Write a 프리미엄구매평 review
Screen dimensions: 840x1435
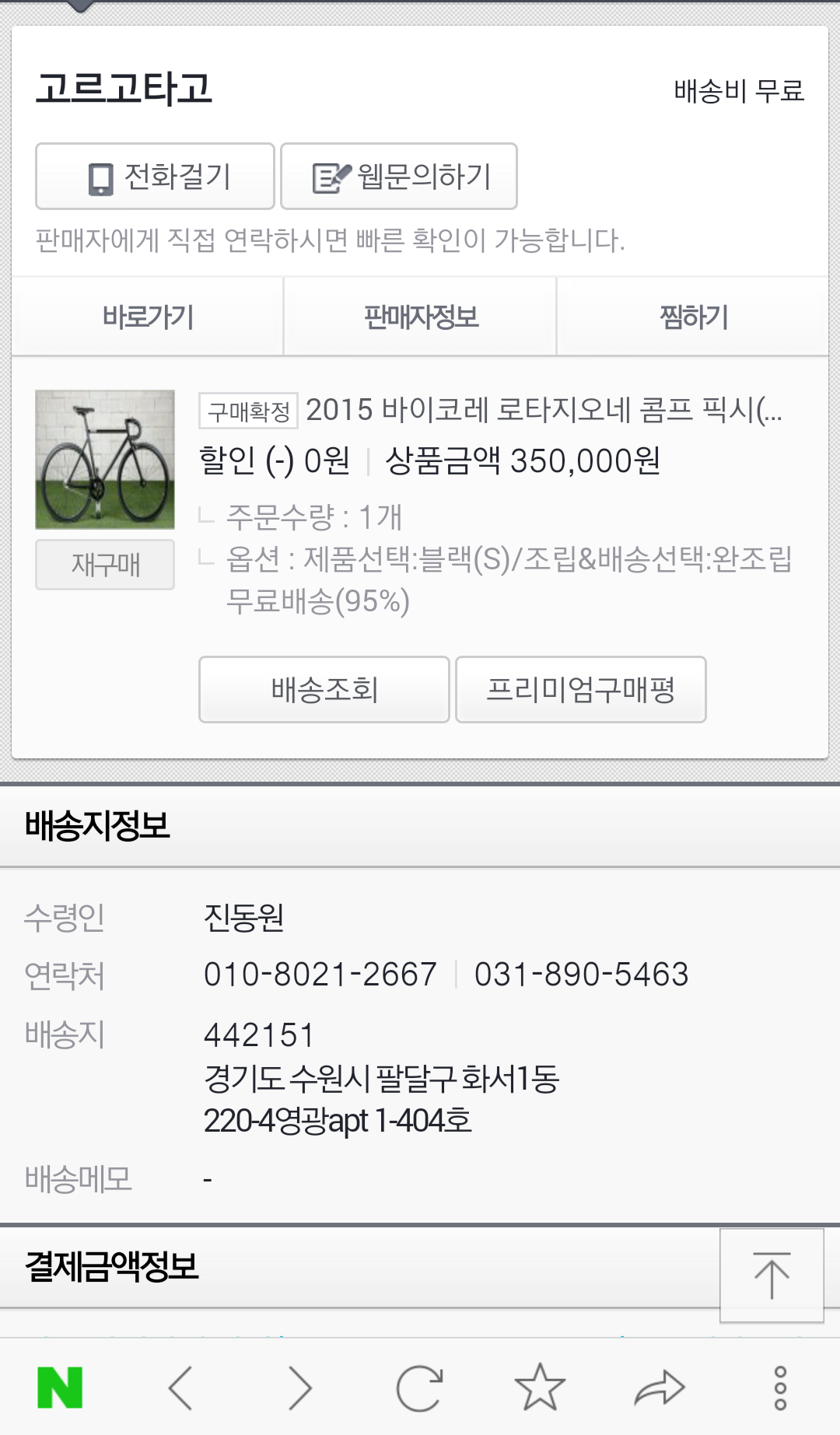click(580, 690)
